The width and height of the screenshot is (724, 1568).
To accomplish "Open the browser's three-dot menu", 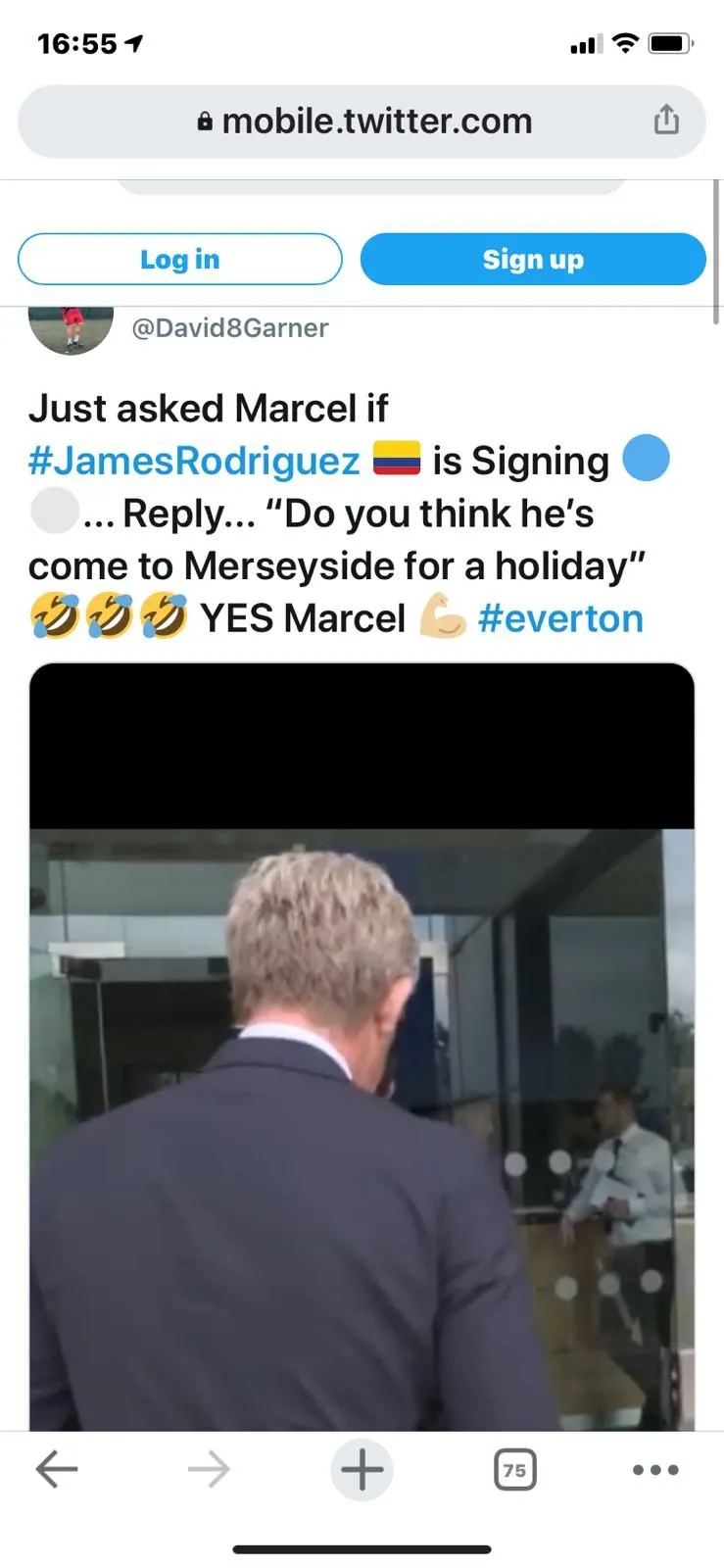I will click(x=655, y=1469).
